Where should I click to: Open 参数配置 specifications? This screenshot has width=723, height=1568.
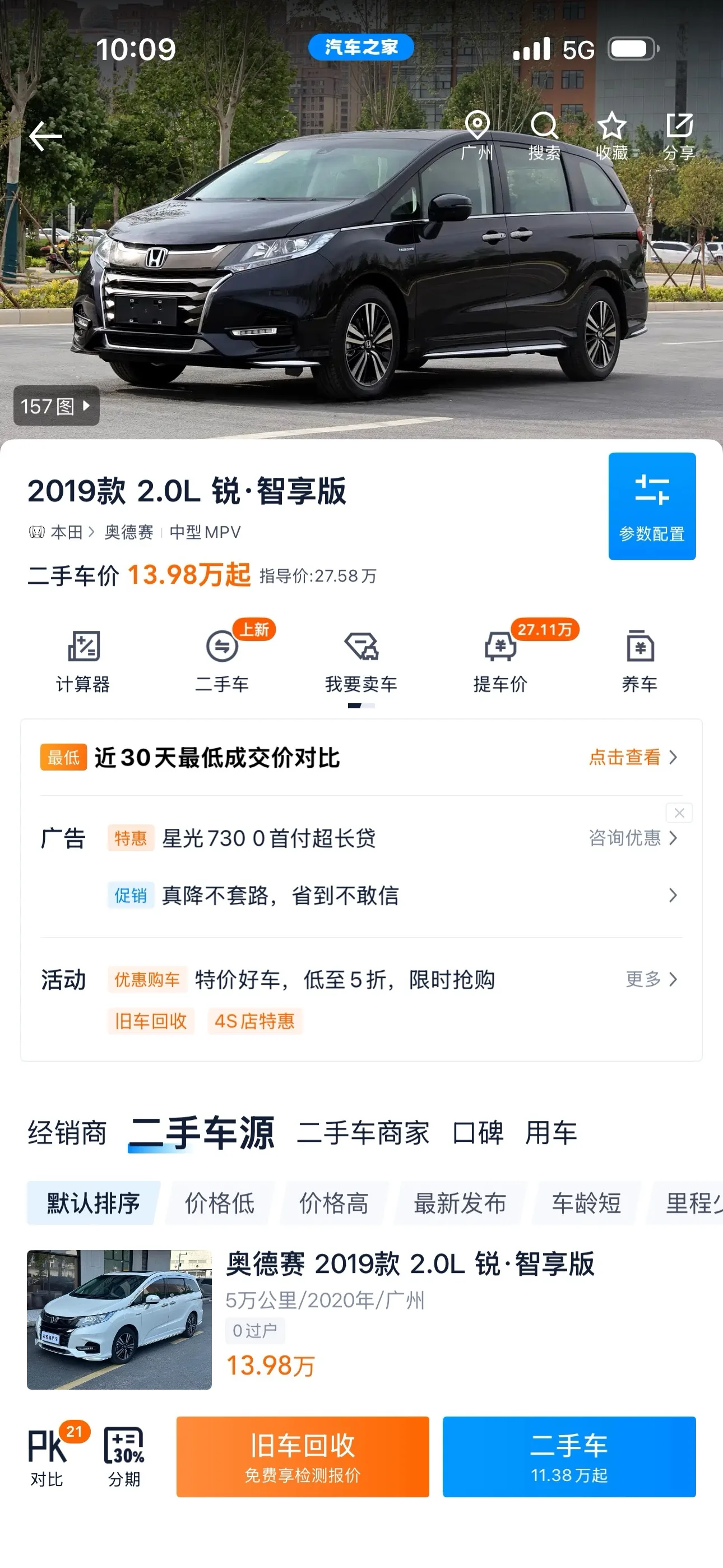point(652,506)
